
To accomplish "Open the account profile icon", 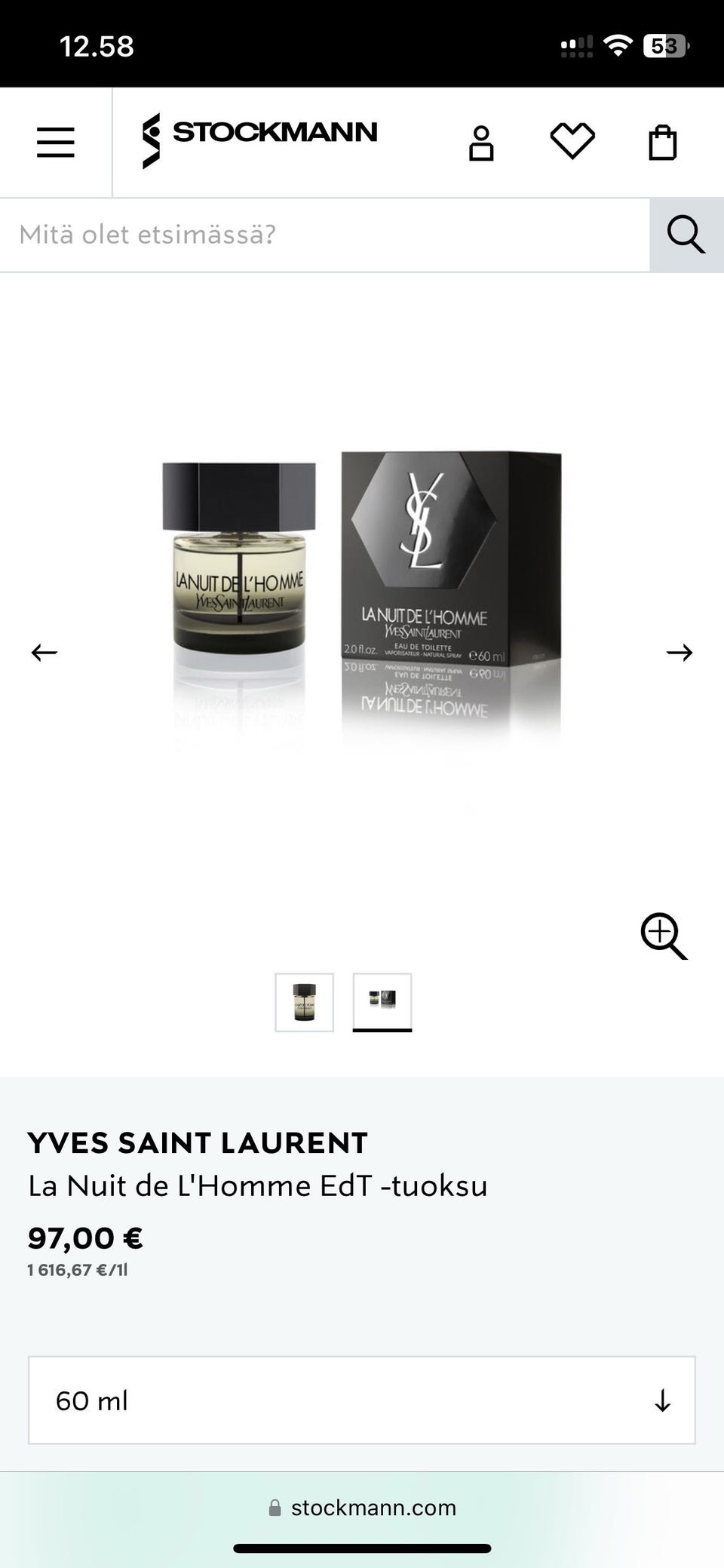I will coord(481,143).
